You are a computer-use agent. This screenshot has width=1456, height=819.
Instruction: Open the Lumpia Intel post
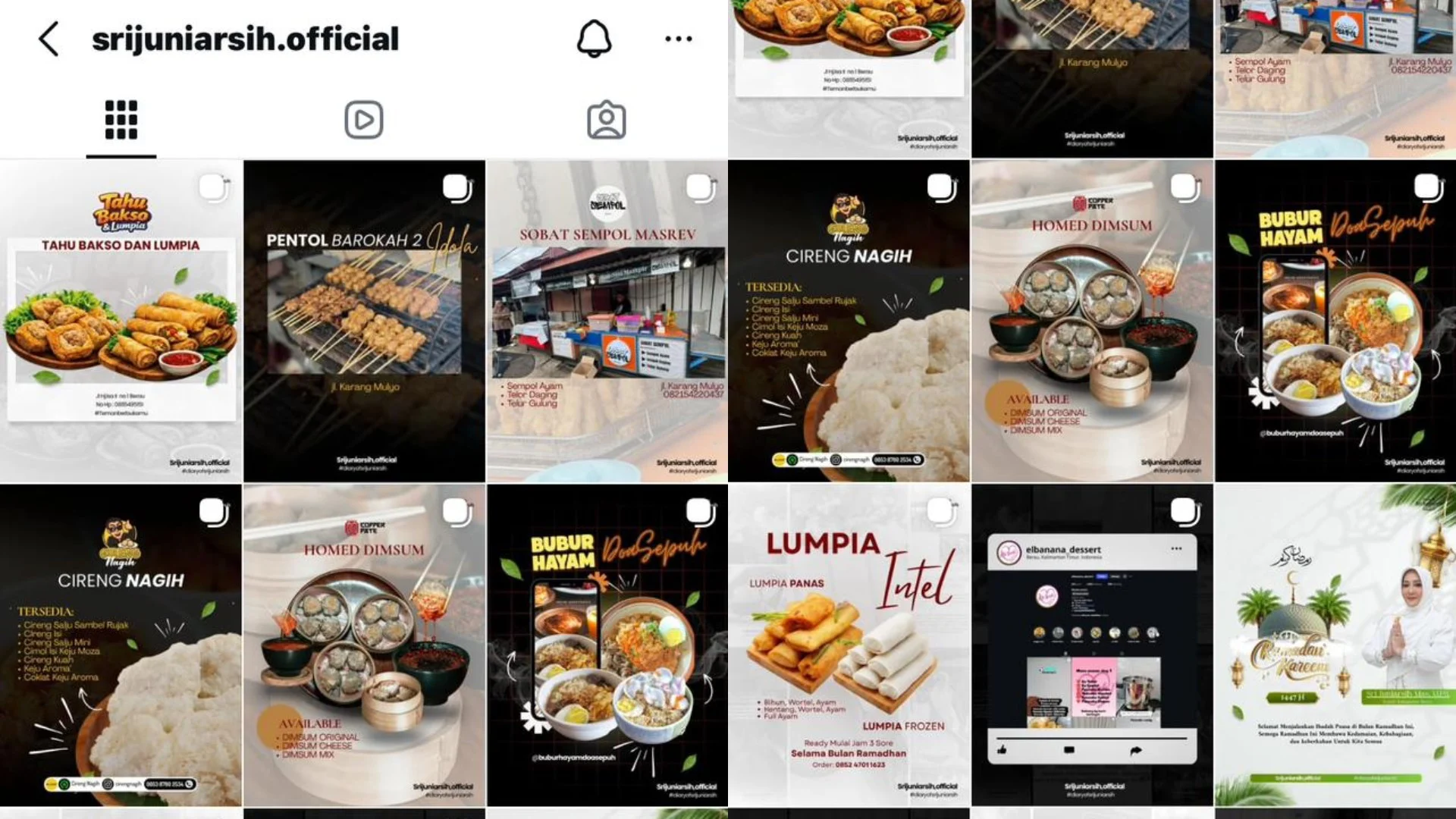pos(849,645)
